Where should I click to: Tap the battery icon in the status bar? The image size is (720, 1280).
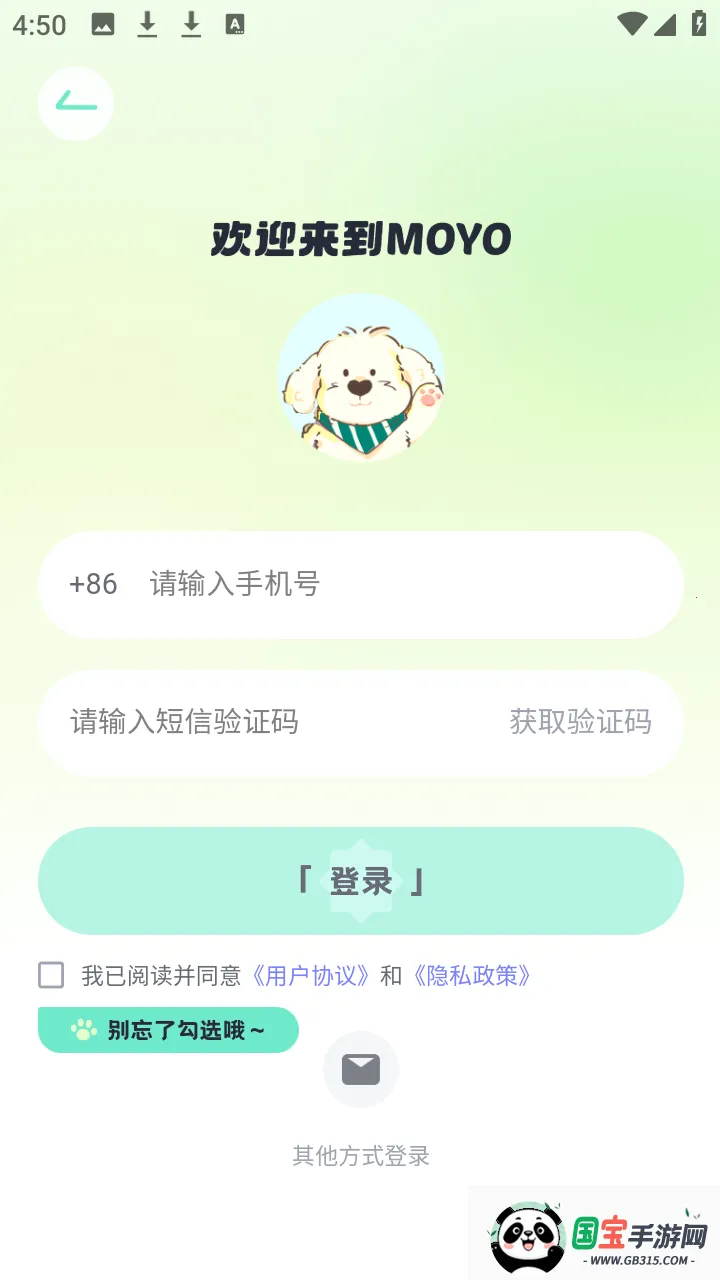coord(700,24)
